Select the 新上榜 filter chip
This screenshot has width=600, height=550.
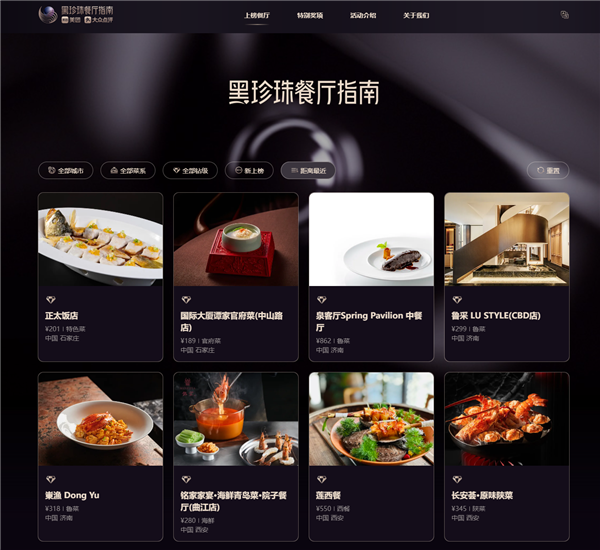pos(249,171)
